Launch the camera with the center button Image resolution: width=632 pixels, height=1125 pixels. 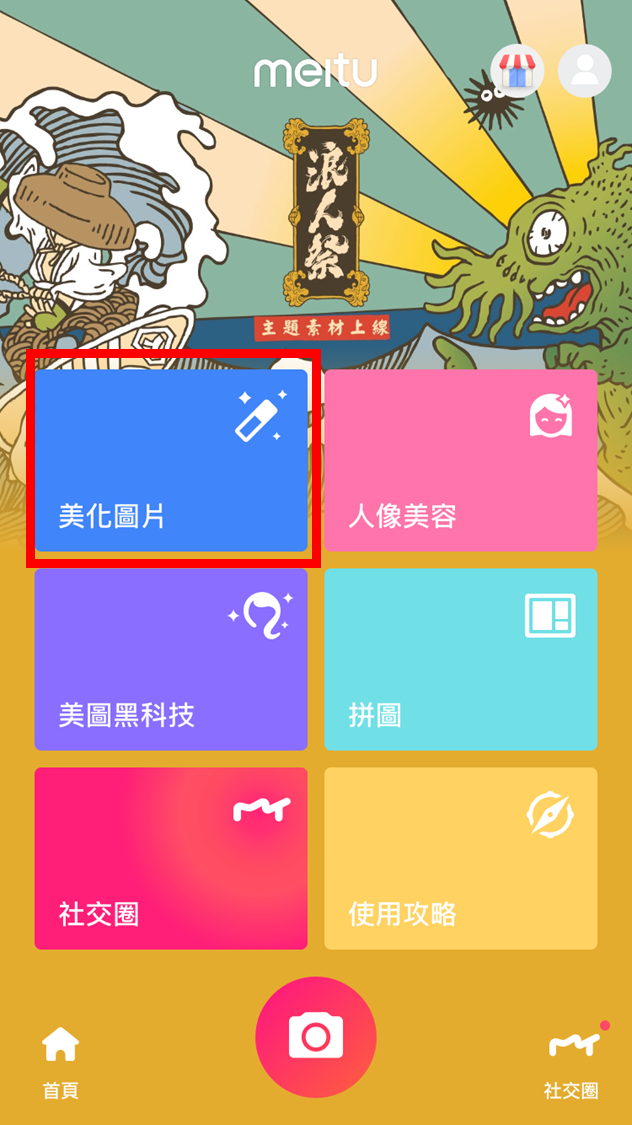[316, 1037]
